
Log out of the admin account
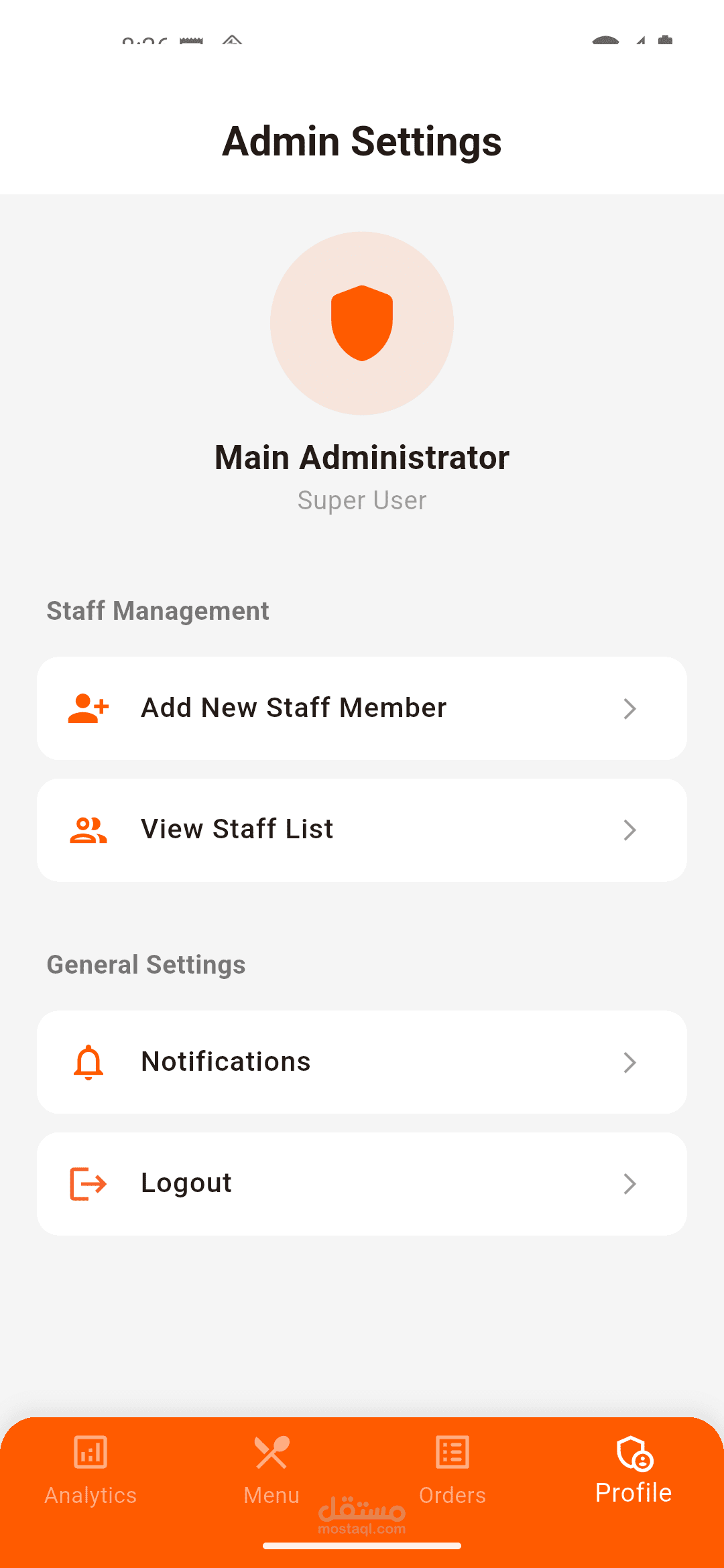[362, 1183]
